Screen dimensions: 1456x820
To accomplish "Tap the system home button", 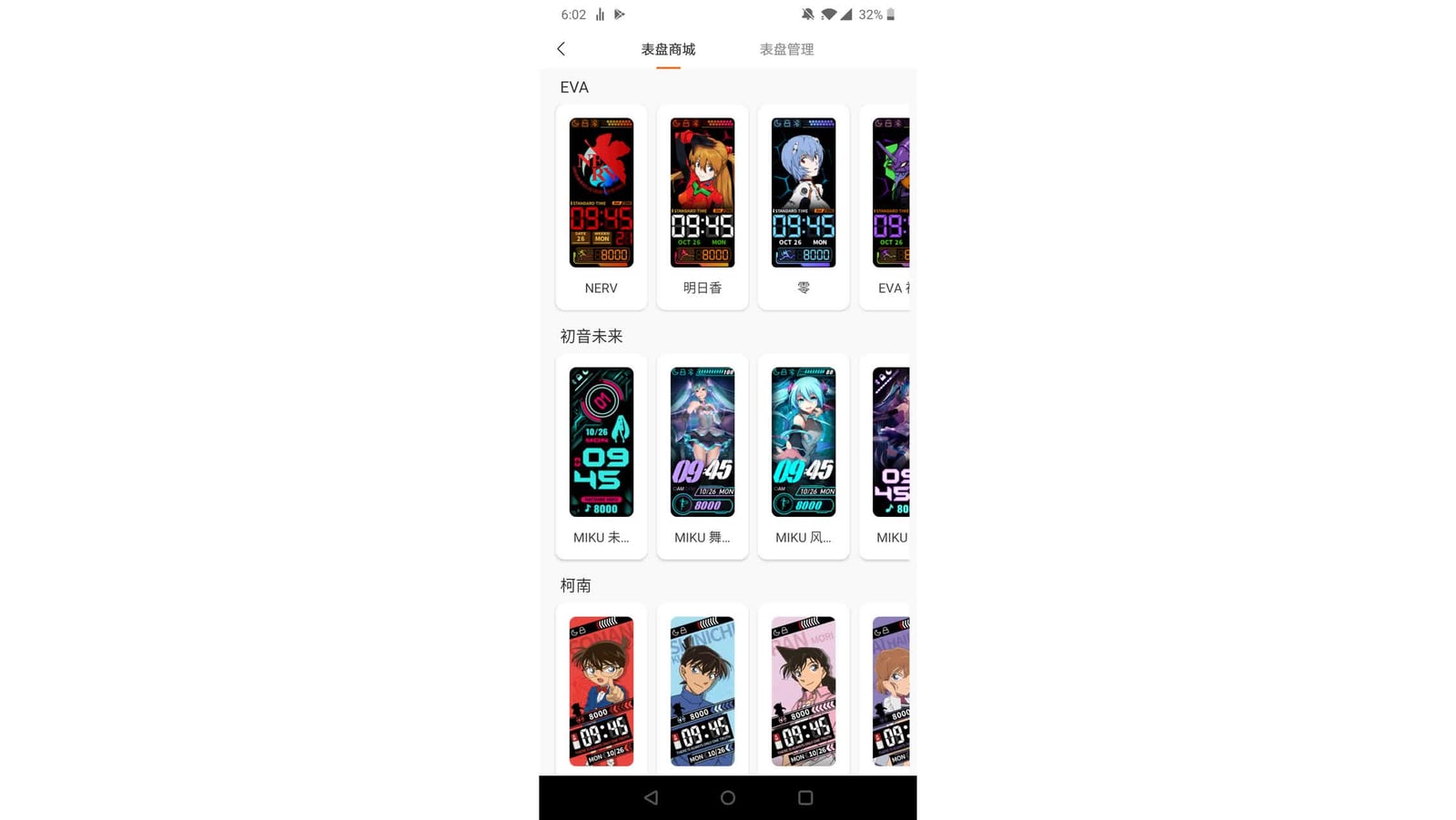I will 727,797.
